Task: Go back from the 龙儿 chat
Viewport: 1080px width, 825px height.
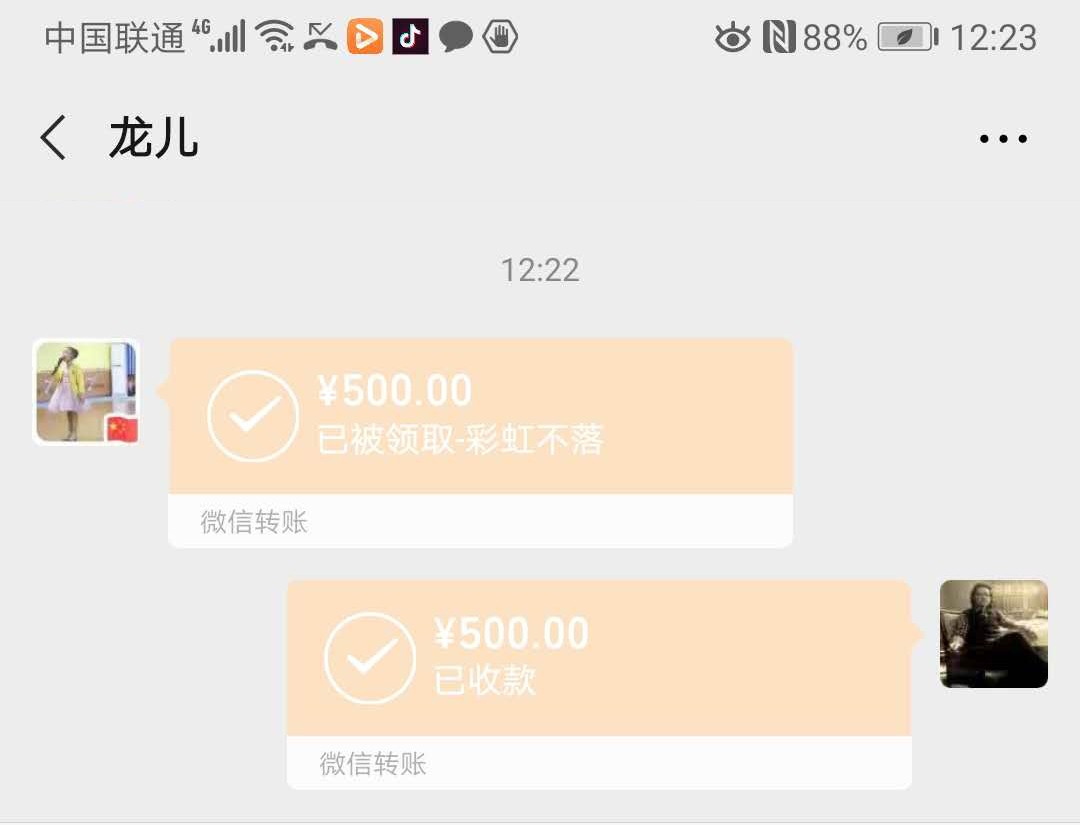Action: tap(54, 138)
